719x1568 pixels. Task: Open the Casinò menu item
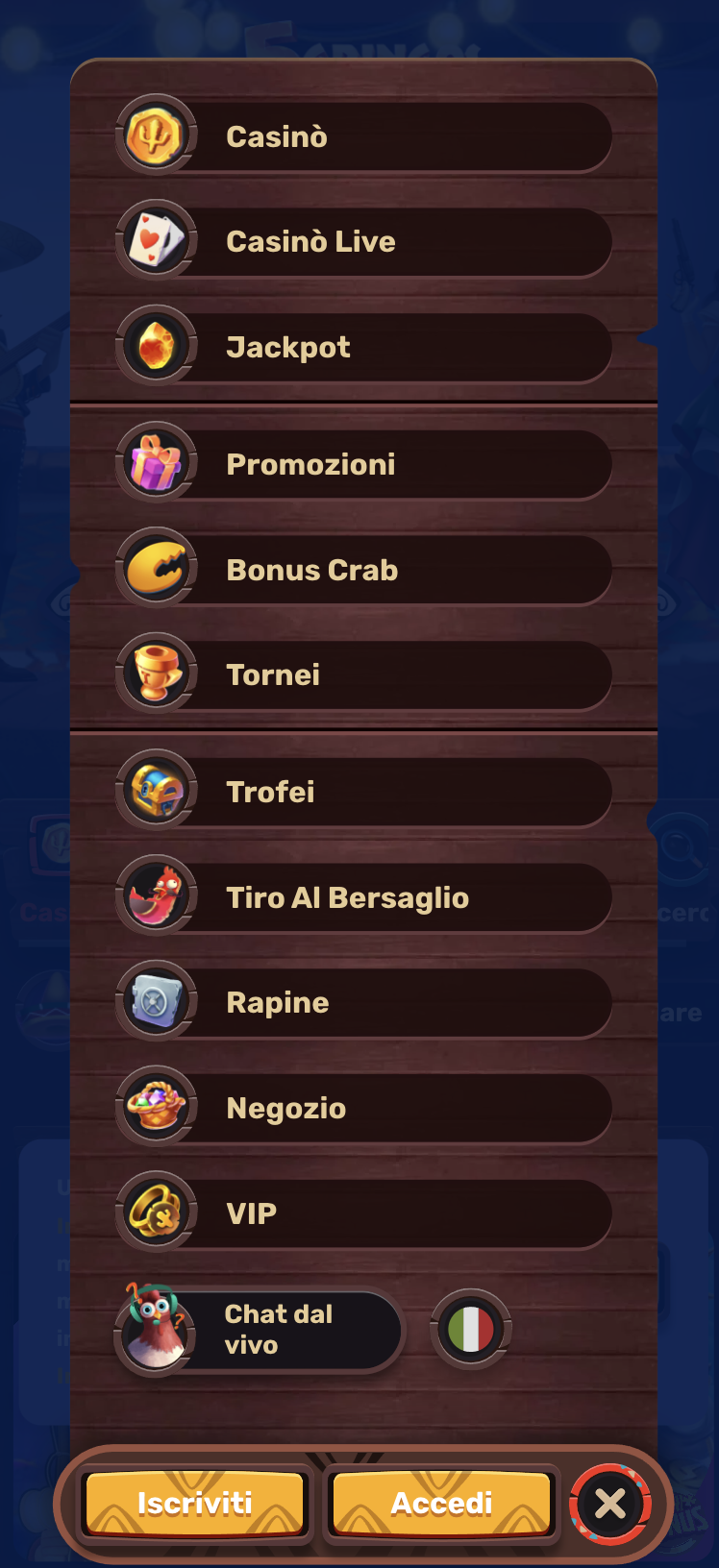pos(363,136)
